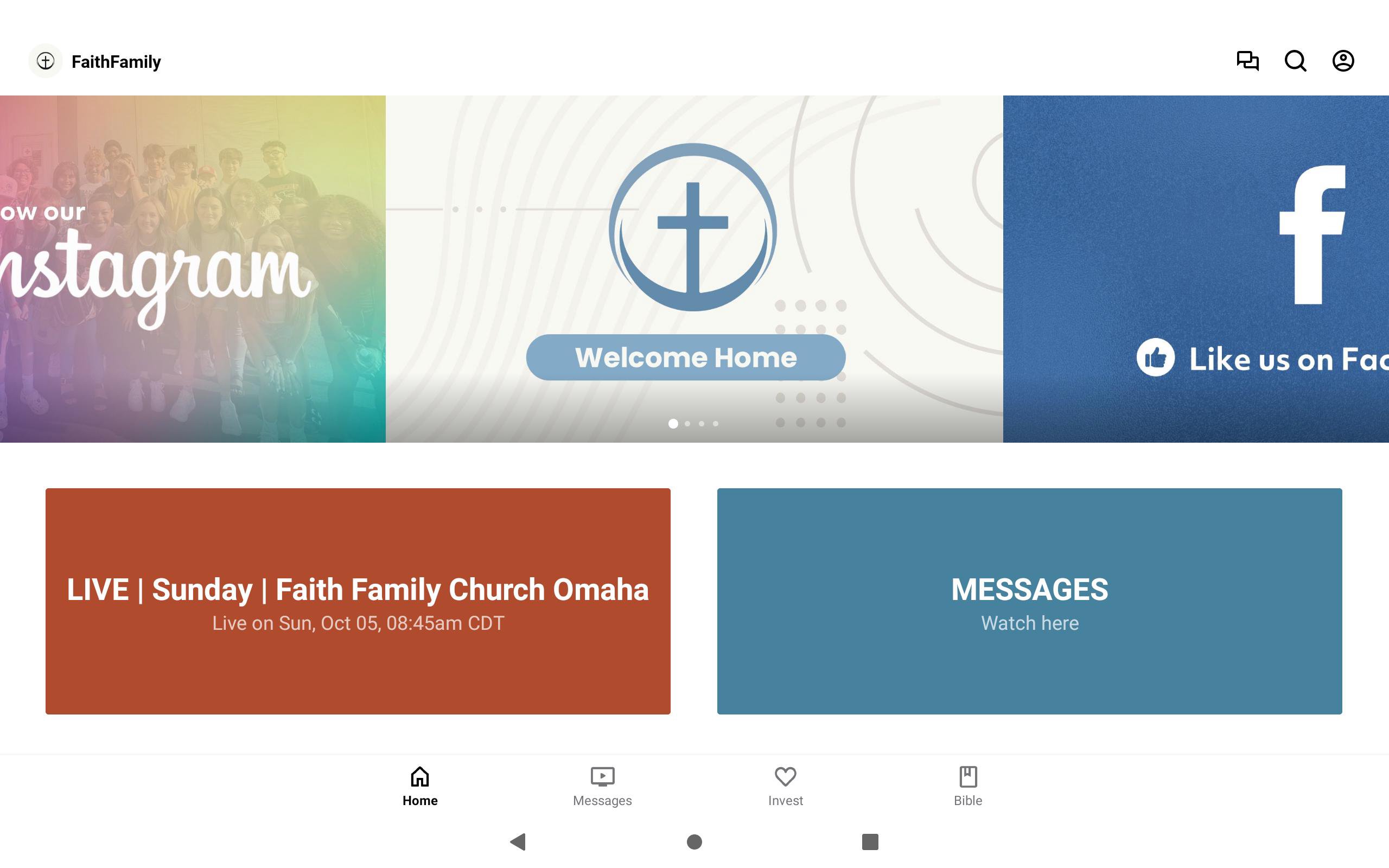1389x868 pixels.
Task: Switch to the Messages tab
Action: click(602, 786)
